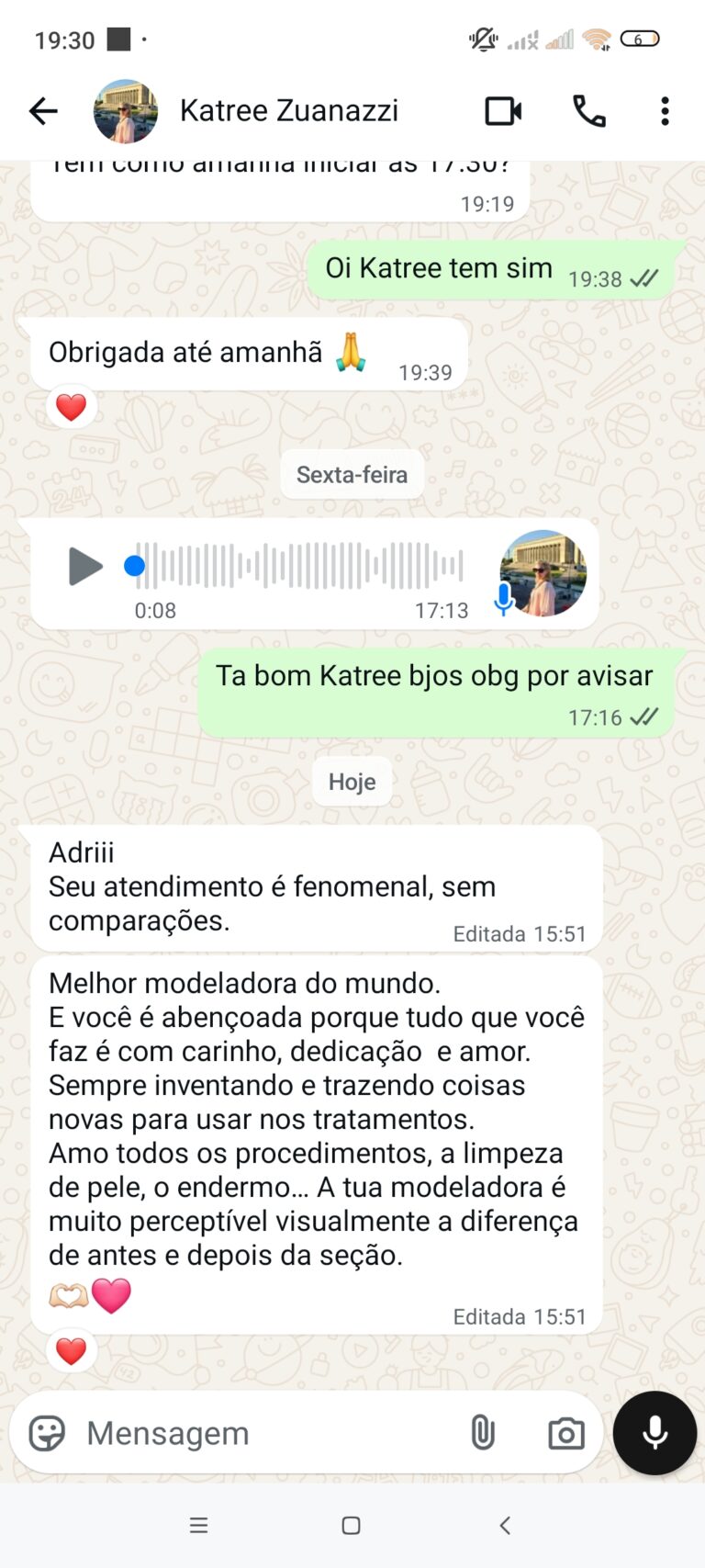Viewport: 705px width, 1568px height.
Task: Select the Sexta-feira date separator
Action: point(352,474)
